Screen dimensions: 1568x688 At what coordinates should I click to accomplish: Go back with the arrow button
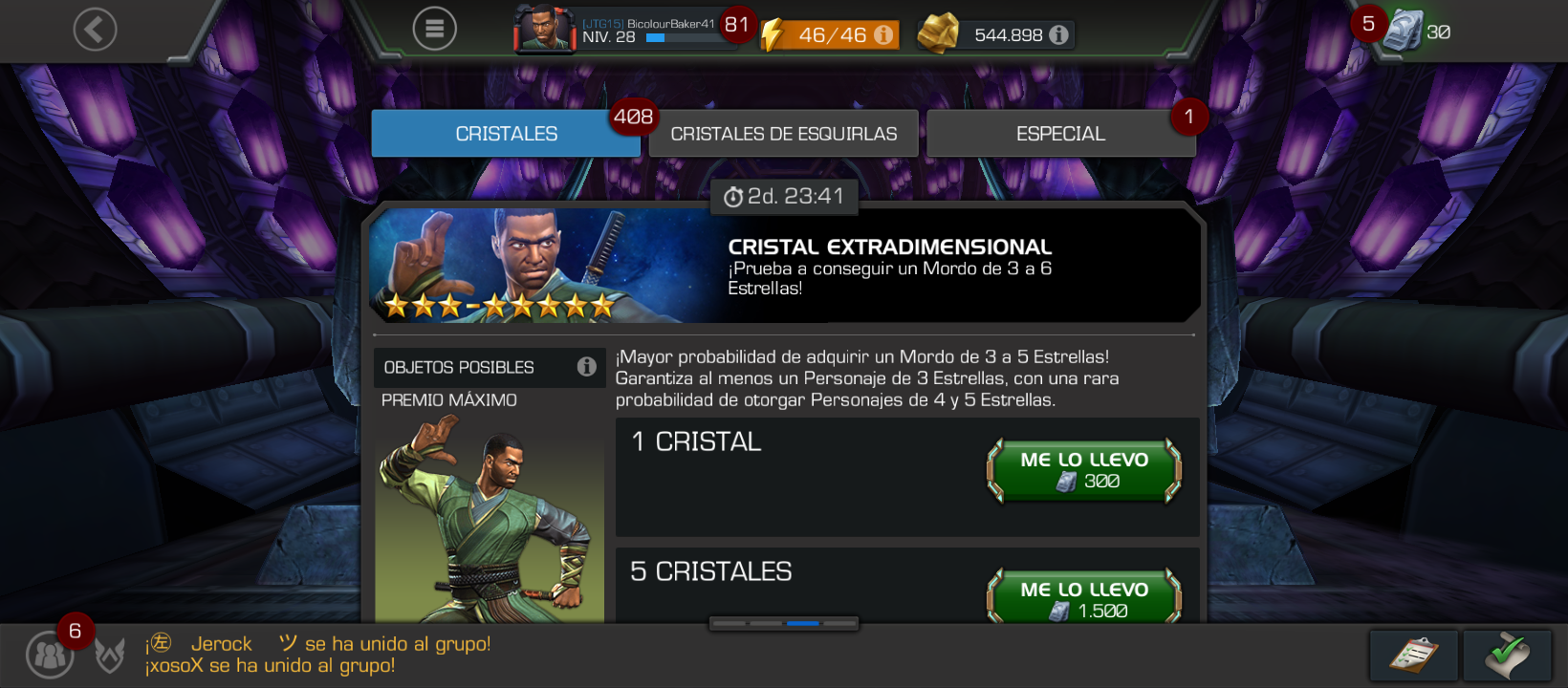[95, 31]
